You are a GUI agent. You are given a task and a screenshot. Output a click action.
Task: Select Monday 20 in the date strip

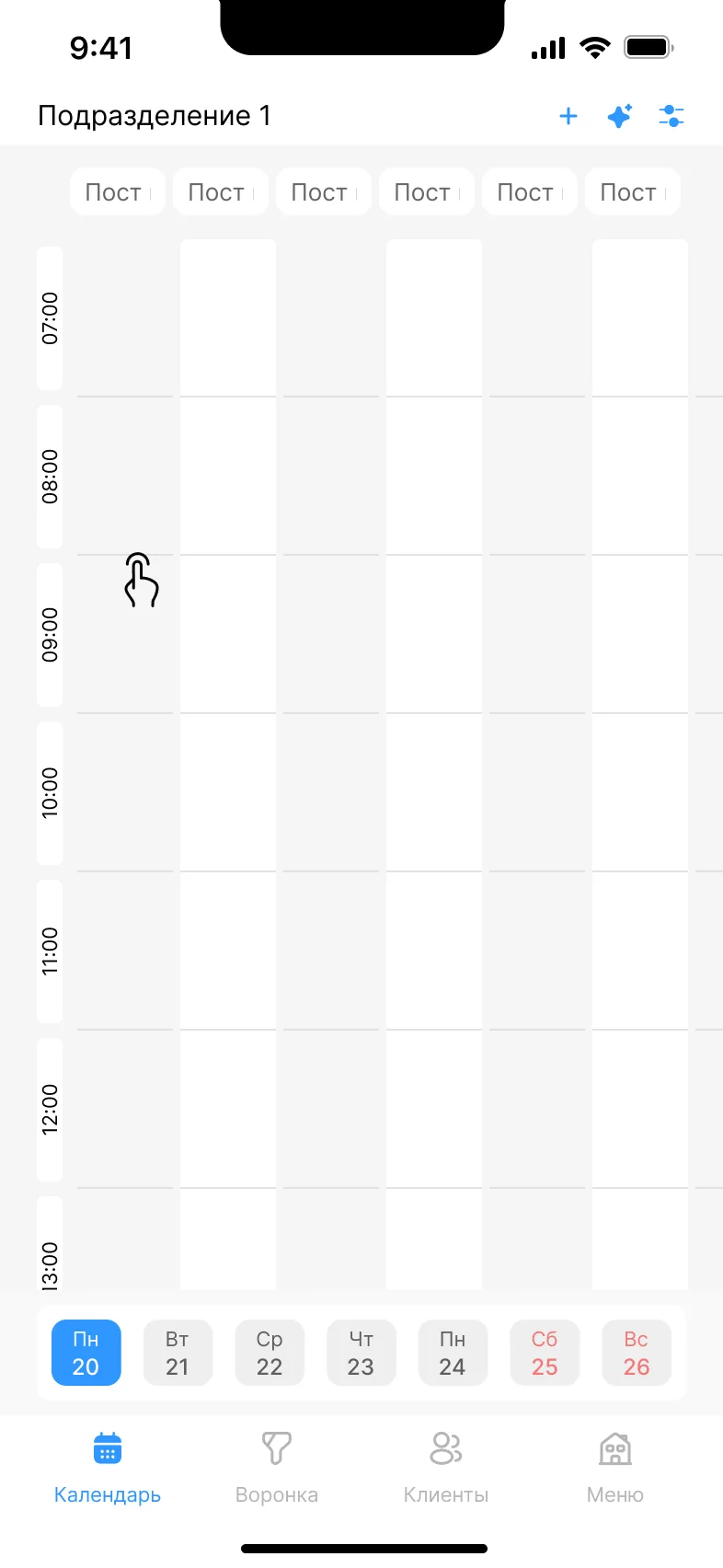point(86,1353)
